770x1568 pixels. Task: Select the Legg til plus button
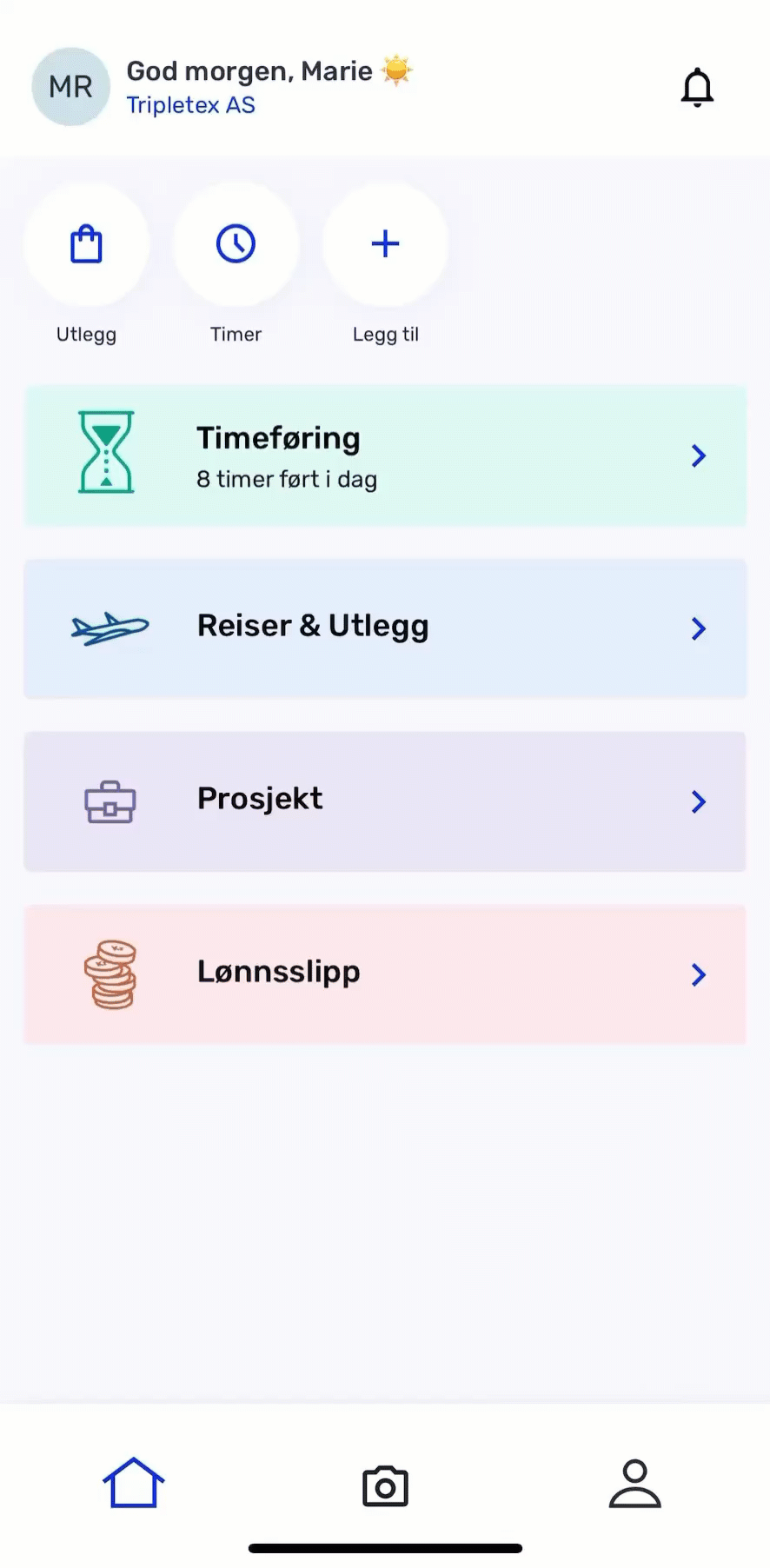click(x=385, y=244)
